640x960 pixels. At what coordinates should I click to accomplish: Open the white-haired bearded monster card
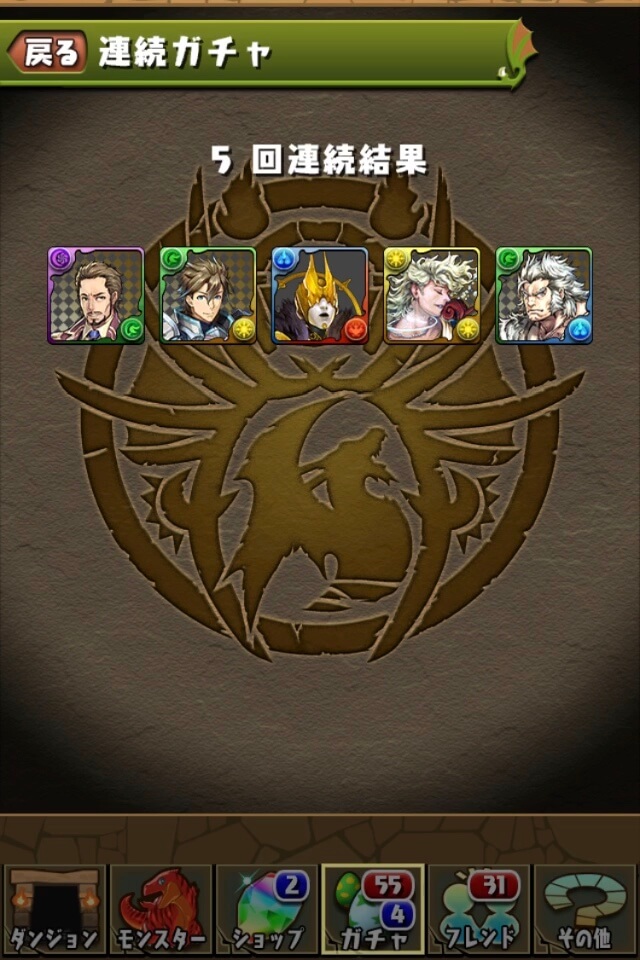point(544,296)
